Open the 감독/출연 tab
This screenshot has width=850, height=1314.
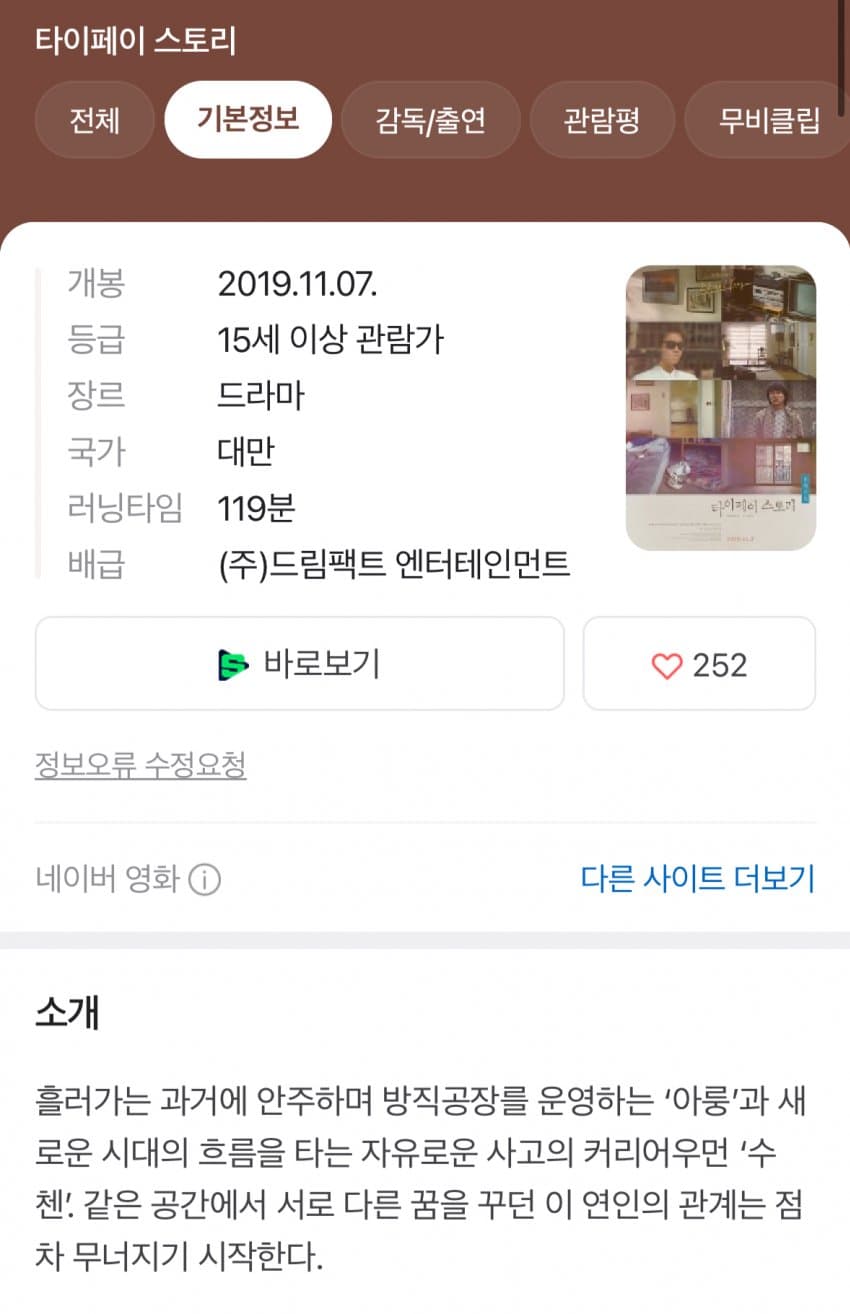click(x=431, y=120)
